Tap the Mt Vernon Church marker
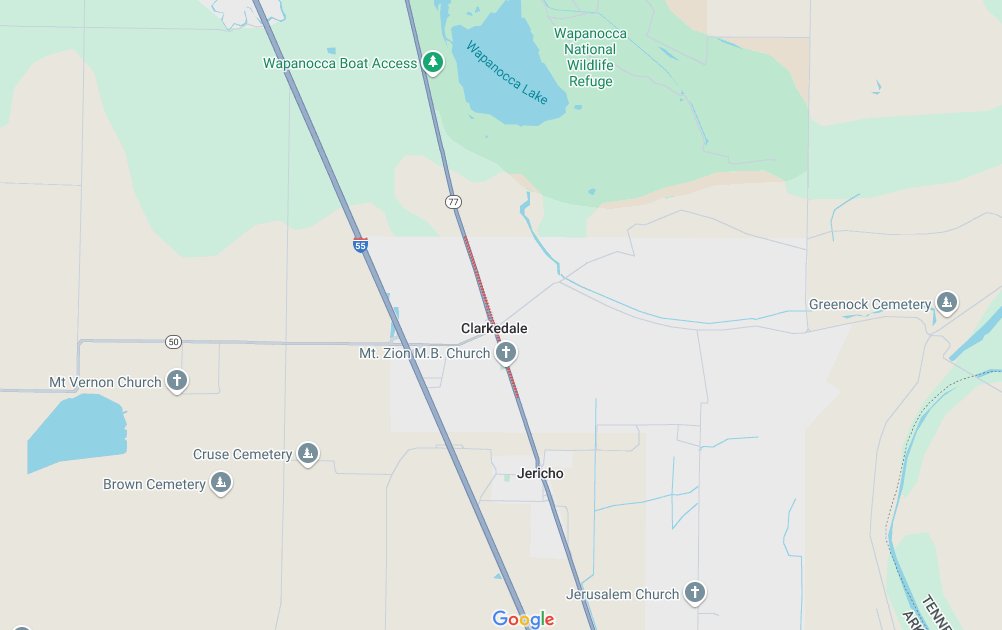Screen dimensions: 1002x630 [x=177, y=381]
